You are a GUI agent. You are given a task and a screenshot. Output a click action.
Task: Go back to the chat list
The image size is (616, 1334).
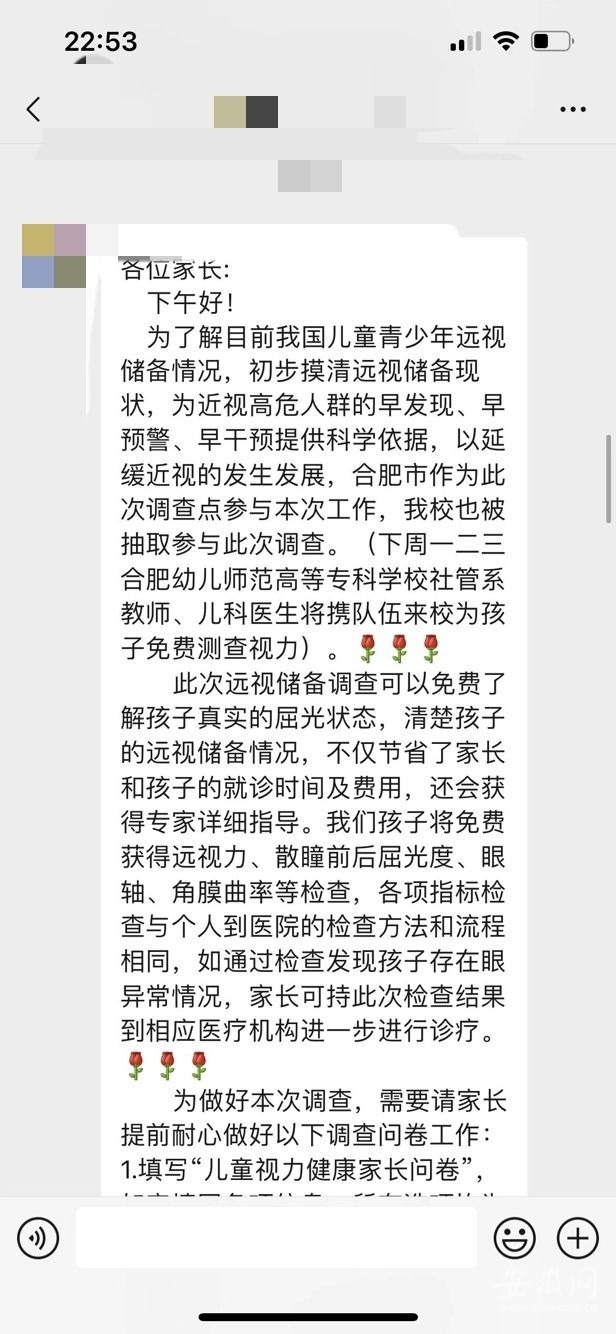[34, 109]
